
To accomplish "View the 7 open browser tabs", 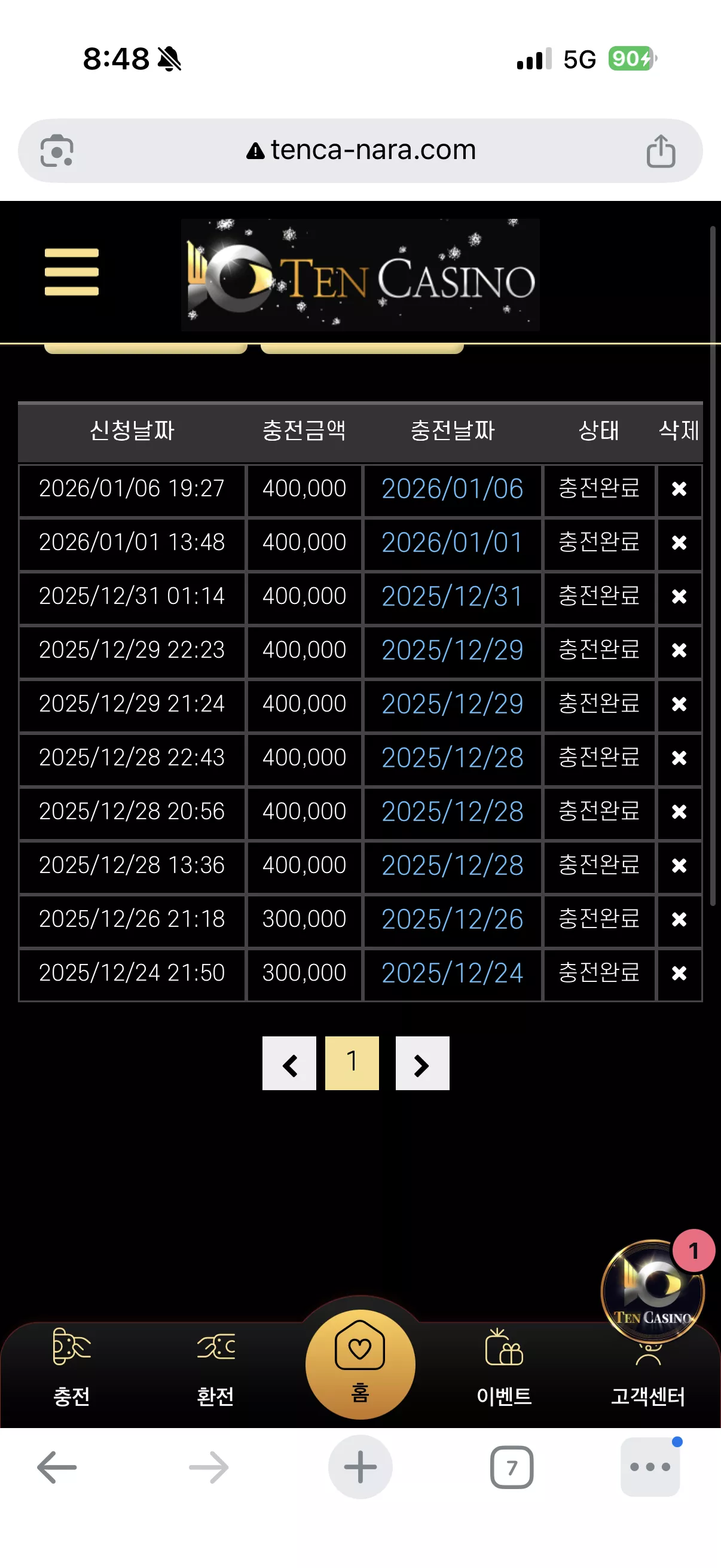I will [x=512, y=1468].
